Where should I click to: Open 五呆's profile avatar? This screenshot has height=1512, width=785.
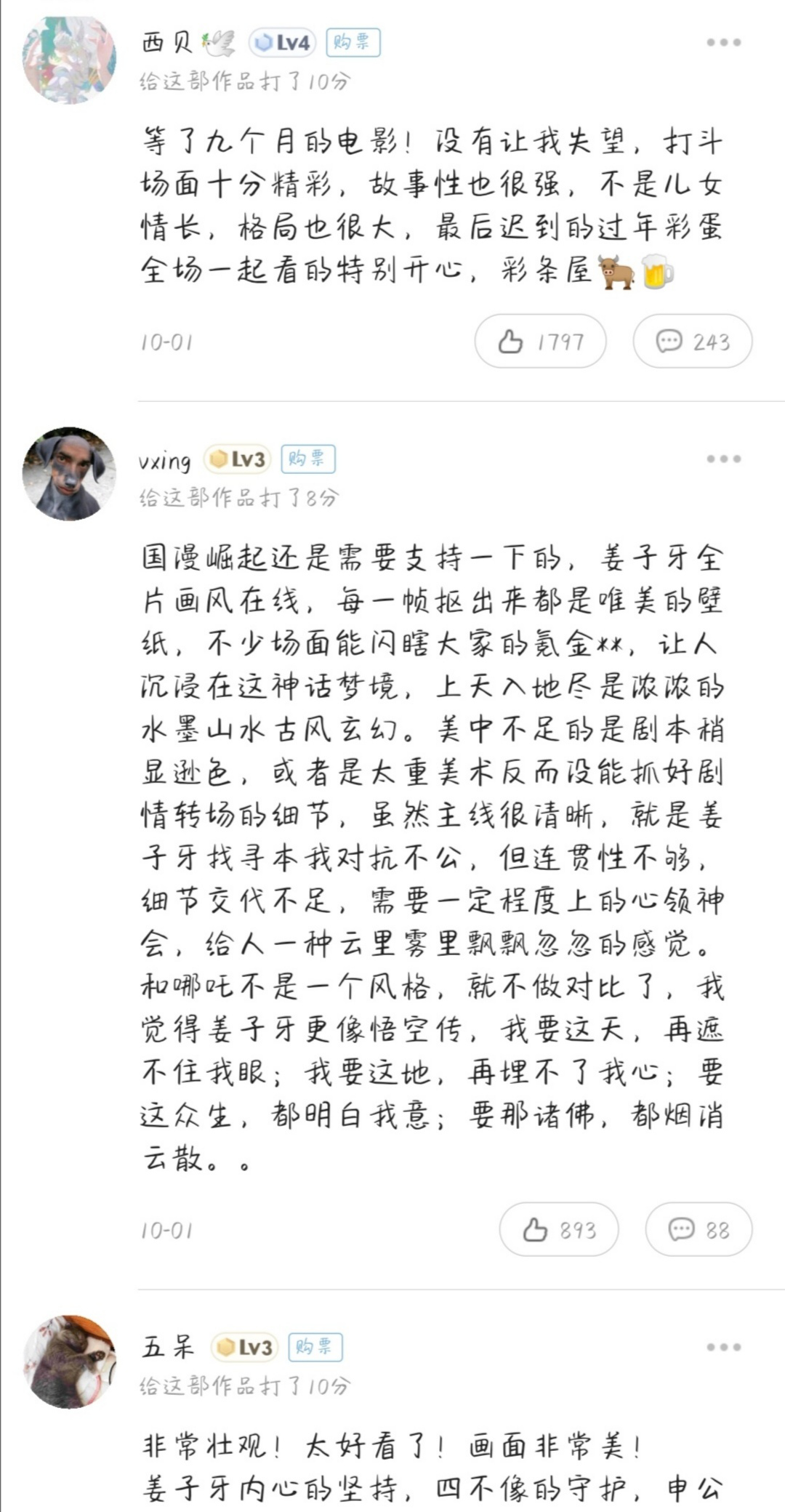pyautogui.click(x=69, y=1362)
